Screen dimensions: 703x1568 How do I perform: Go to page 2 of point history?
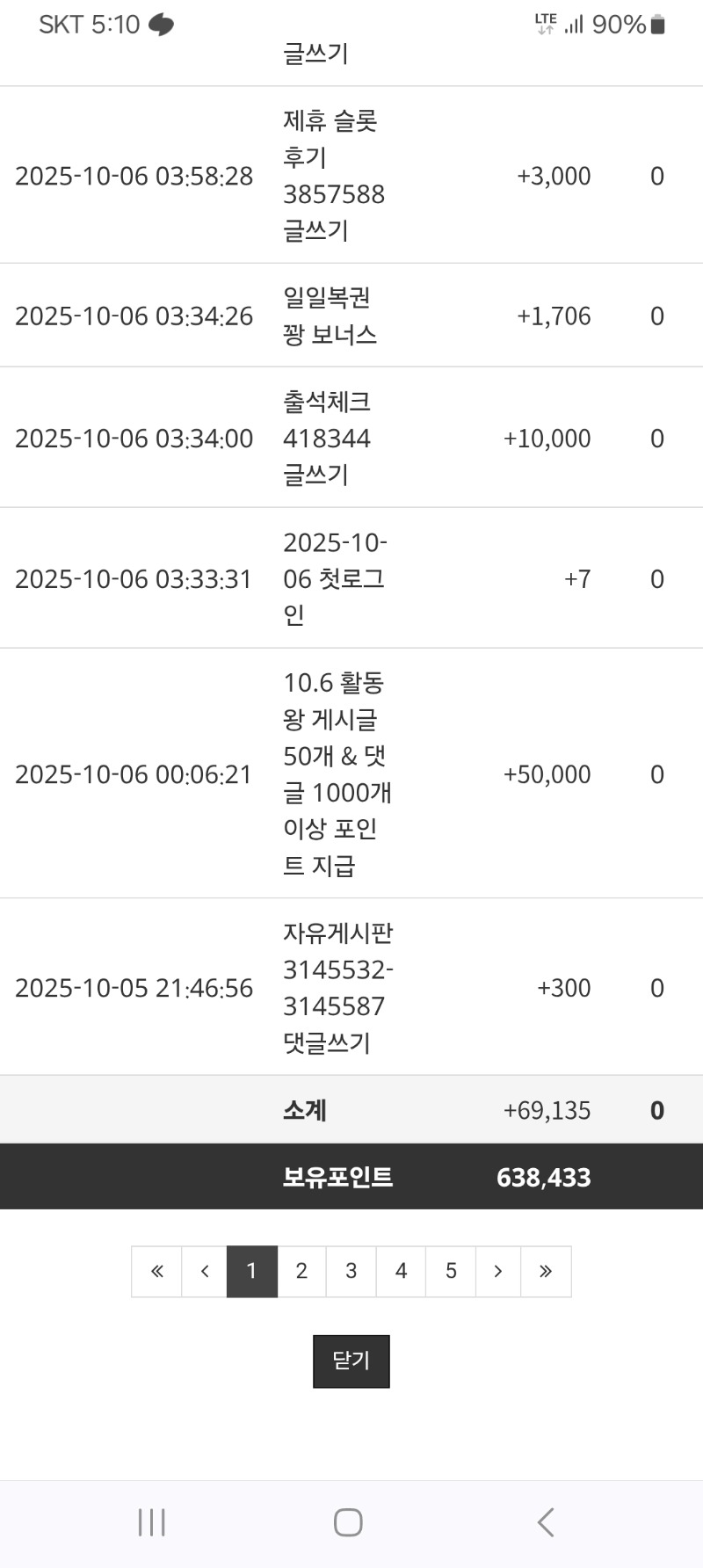coord(301,1271)
